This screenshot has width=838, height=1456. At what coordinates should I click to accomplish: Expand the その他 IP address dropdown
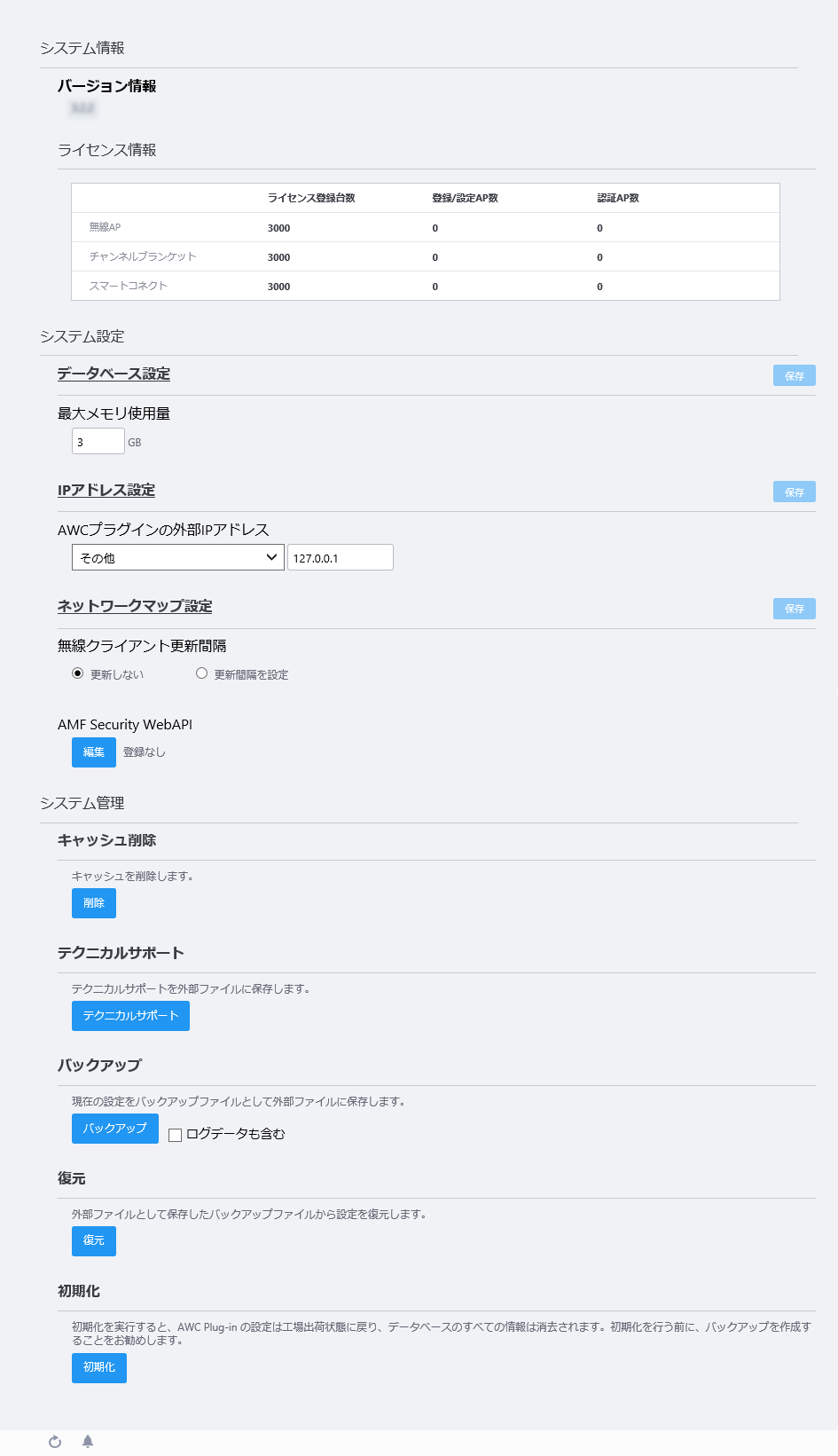178,557
